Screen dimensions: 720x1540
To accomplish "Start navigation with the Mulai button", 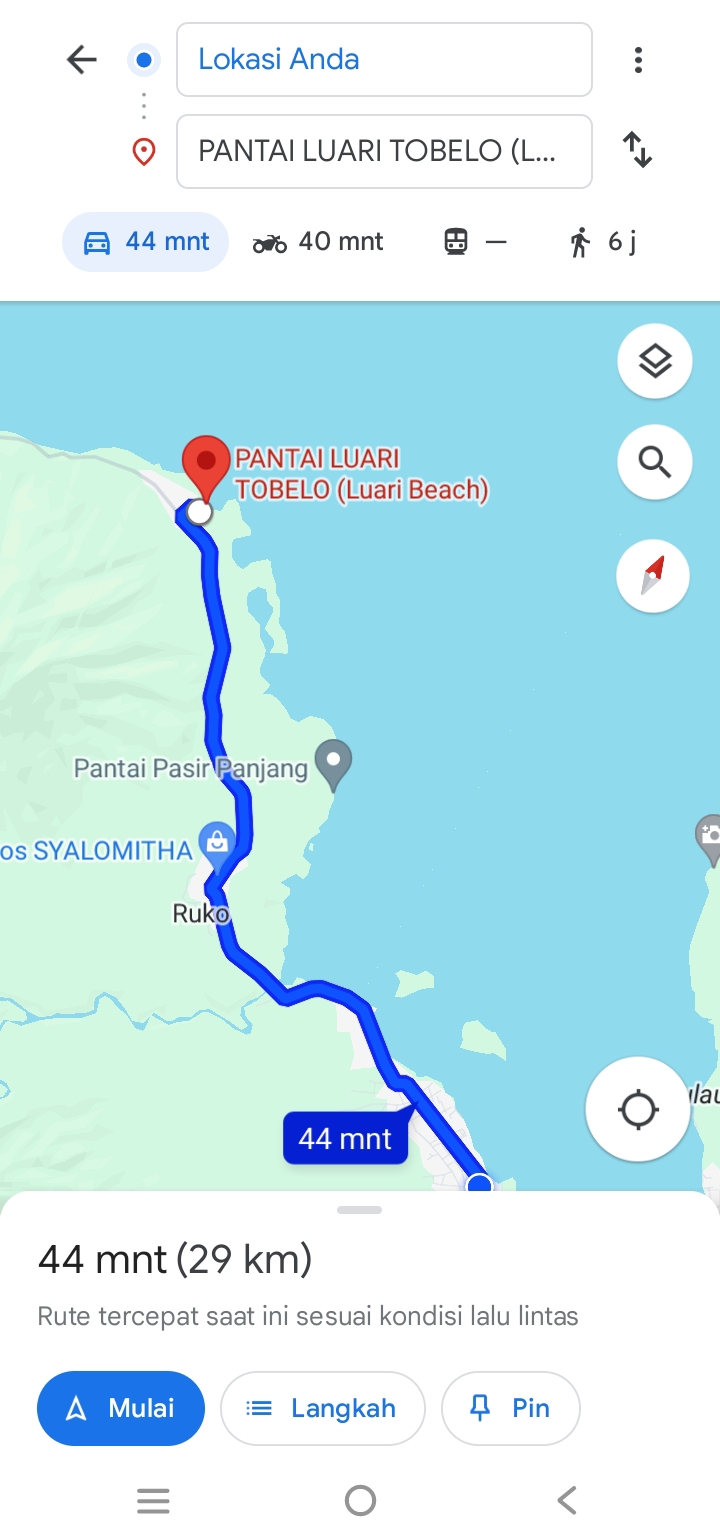I will coord(121,1408).
